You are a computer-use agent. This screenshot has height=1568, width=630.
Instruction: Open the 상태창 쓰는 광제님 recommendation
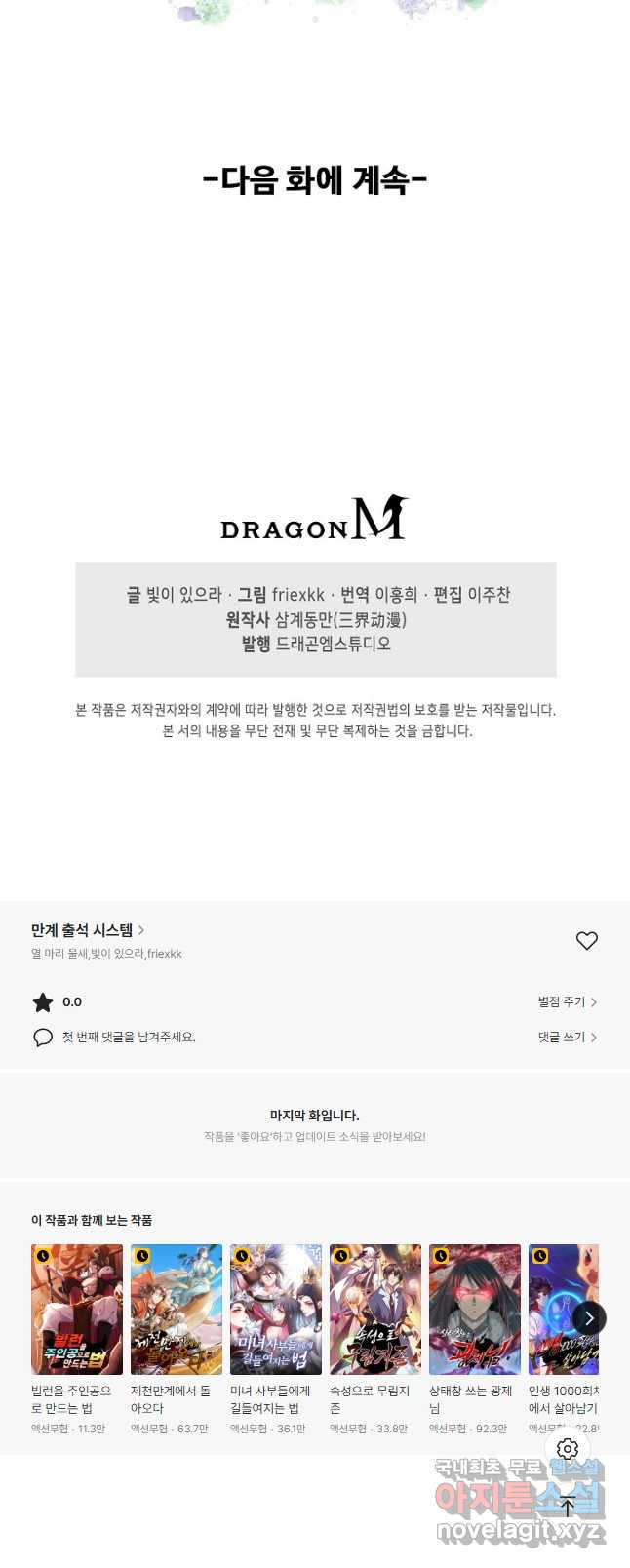pos(475,1309)
